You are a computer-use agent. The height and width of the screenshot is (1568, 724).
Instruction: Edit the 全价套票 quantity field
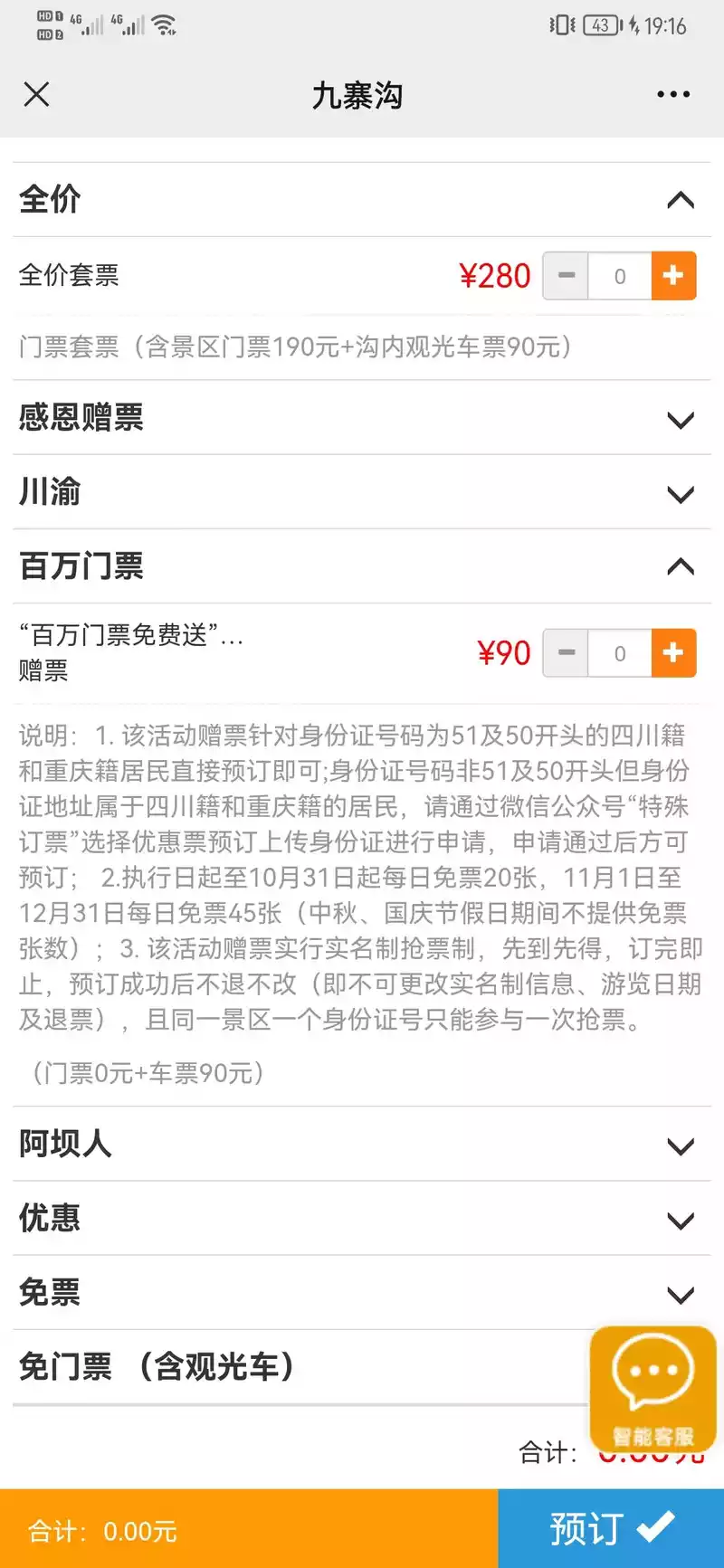620,276
